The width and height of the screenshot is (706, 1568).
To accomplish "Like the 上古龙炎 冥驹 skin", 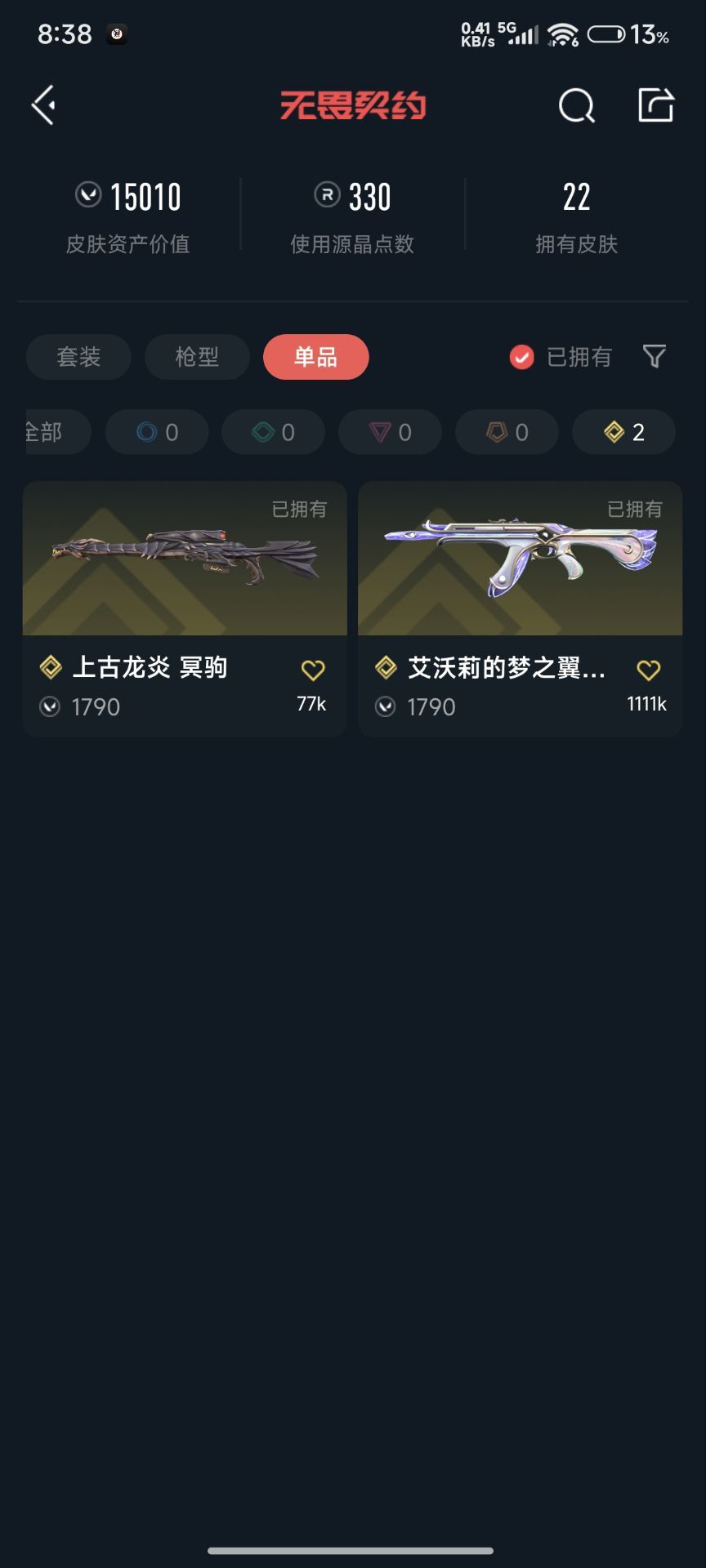I will pos(313,670).
